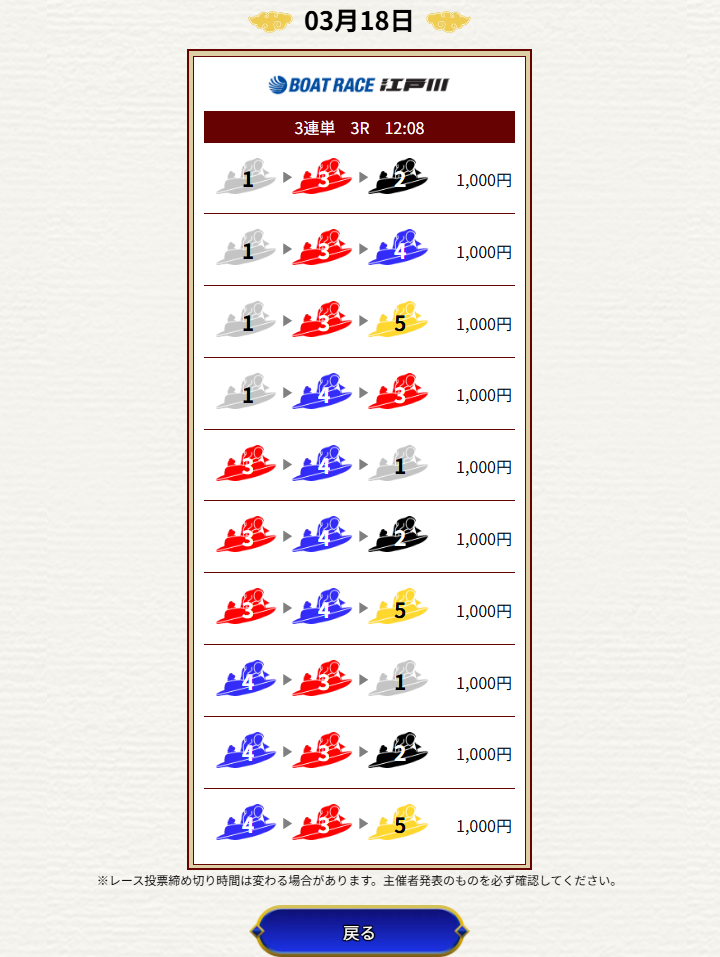Image resolution: width=720 pixels, height=957 pixels.
Task: Tap the 戻る back button
Action: click(359, 932)
